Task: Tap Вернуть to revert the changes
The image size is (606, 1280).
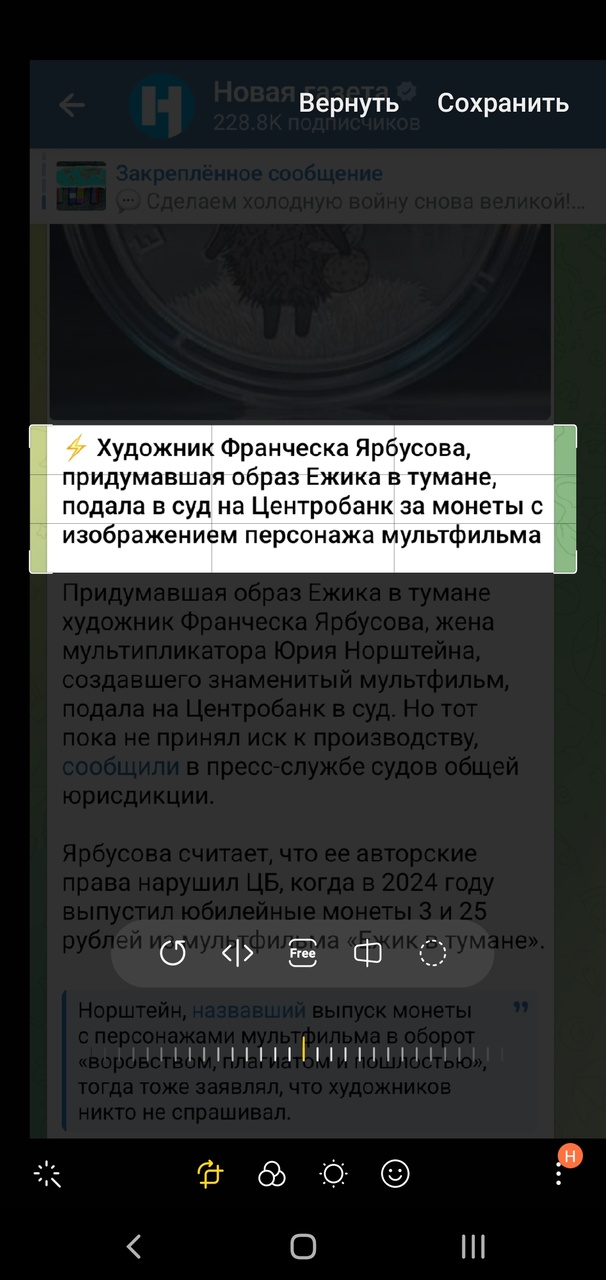Action: click(348, 103)
